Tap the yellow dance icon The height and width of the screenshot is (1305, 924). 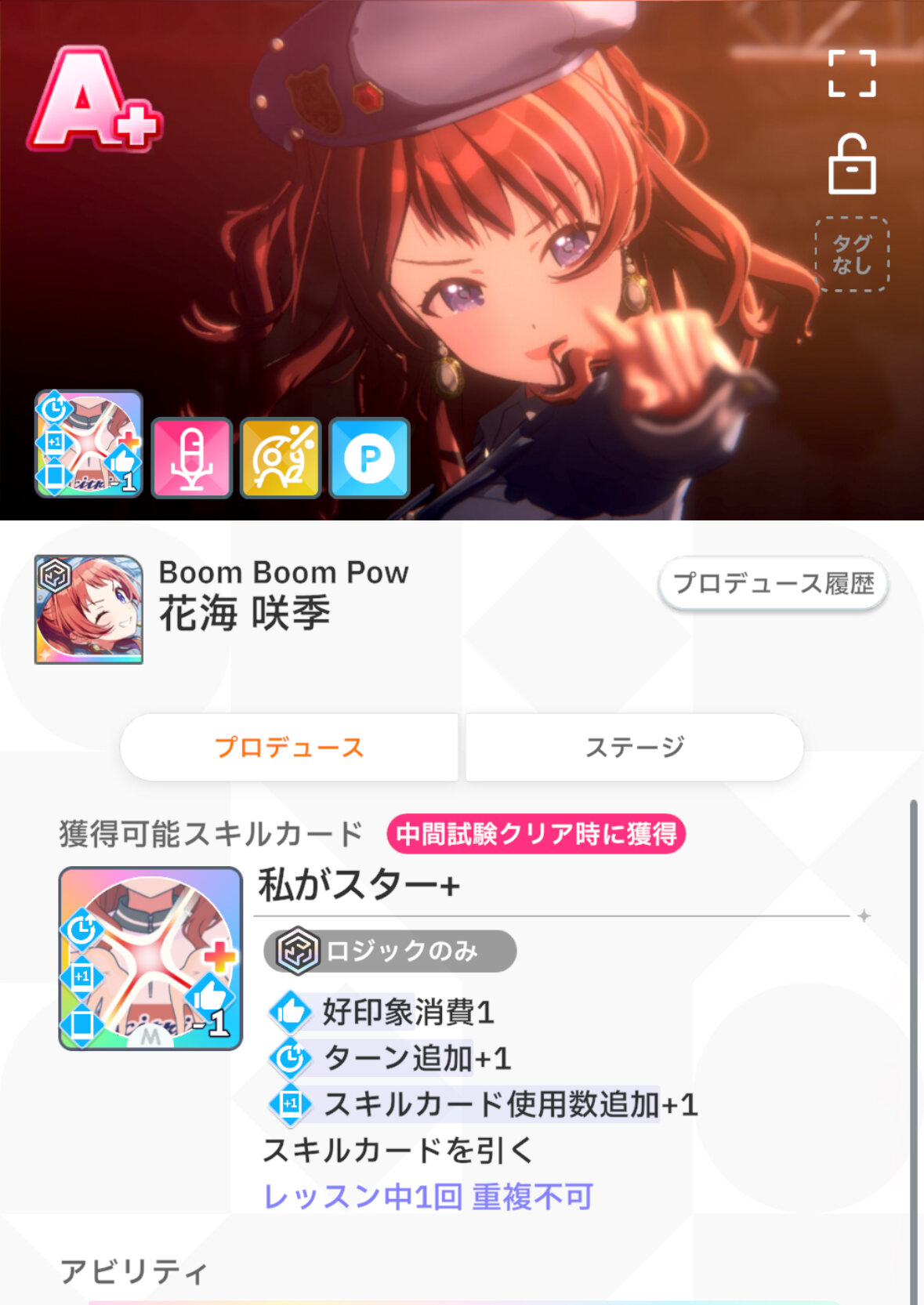[x=281, y=458]
